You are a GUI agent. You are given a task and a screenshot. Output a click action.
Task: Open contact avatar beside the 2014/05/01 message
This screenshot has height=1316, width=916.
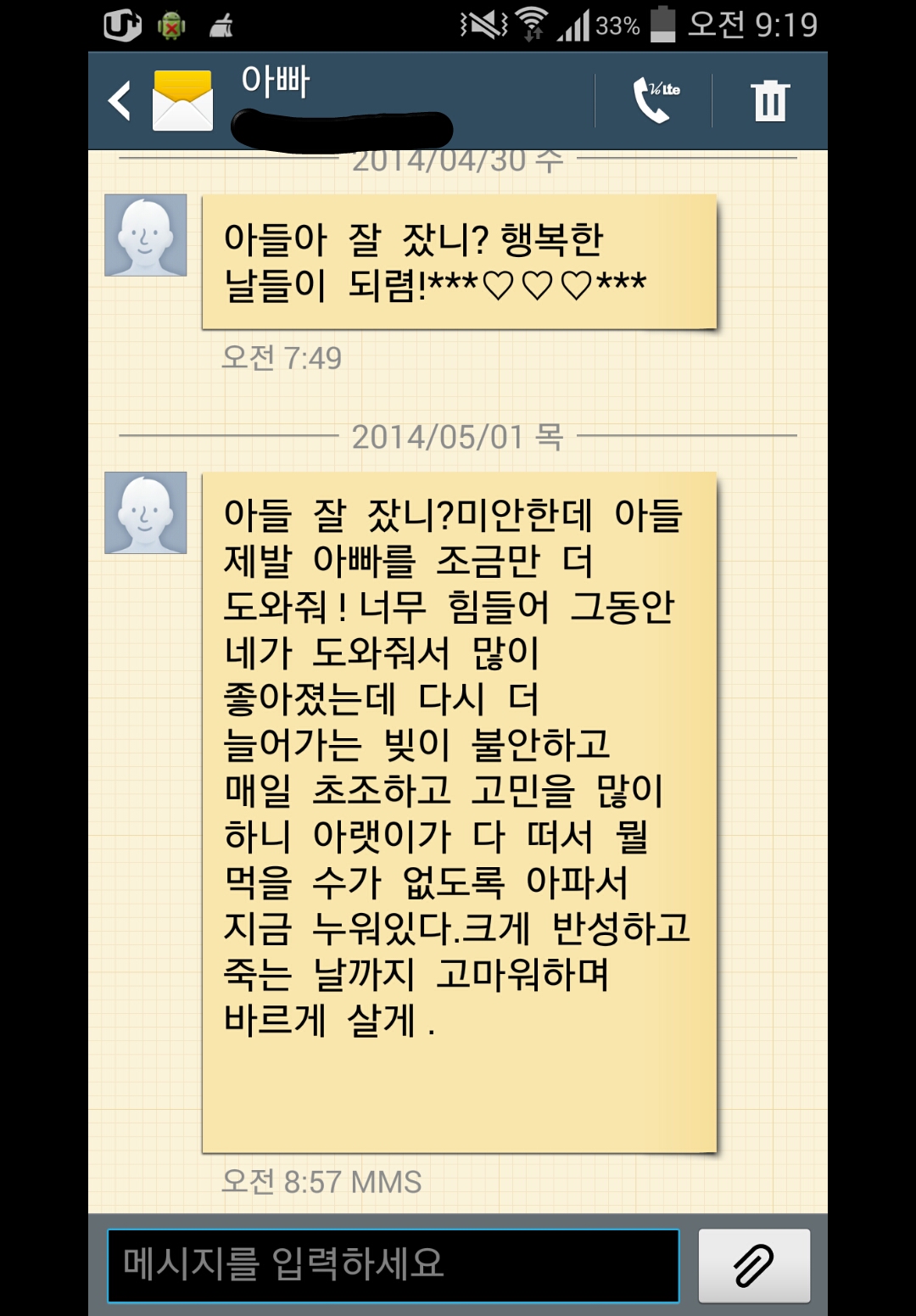(x=146, y=512)
